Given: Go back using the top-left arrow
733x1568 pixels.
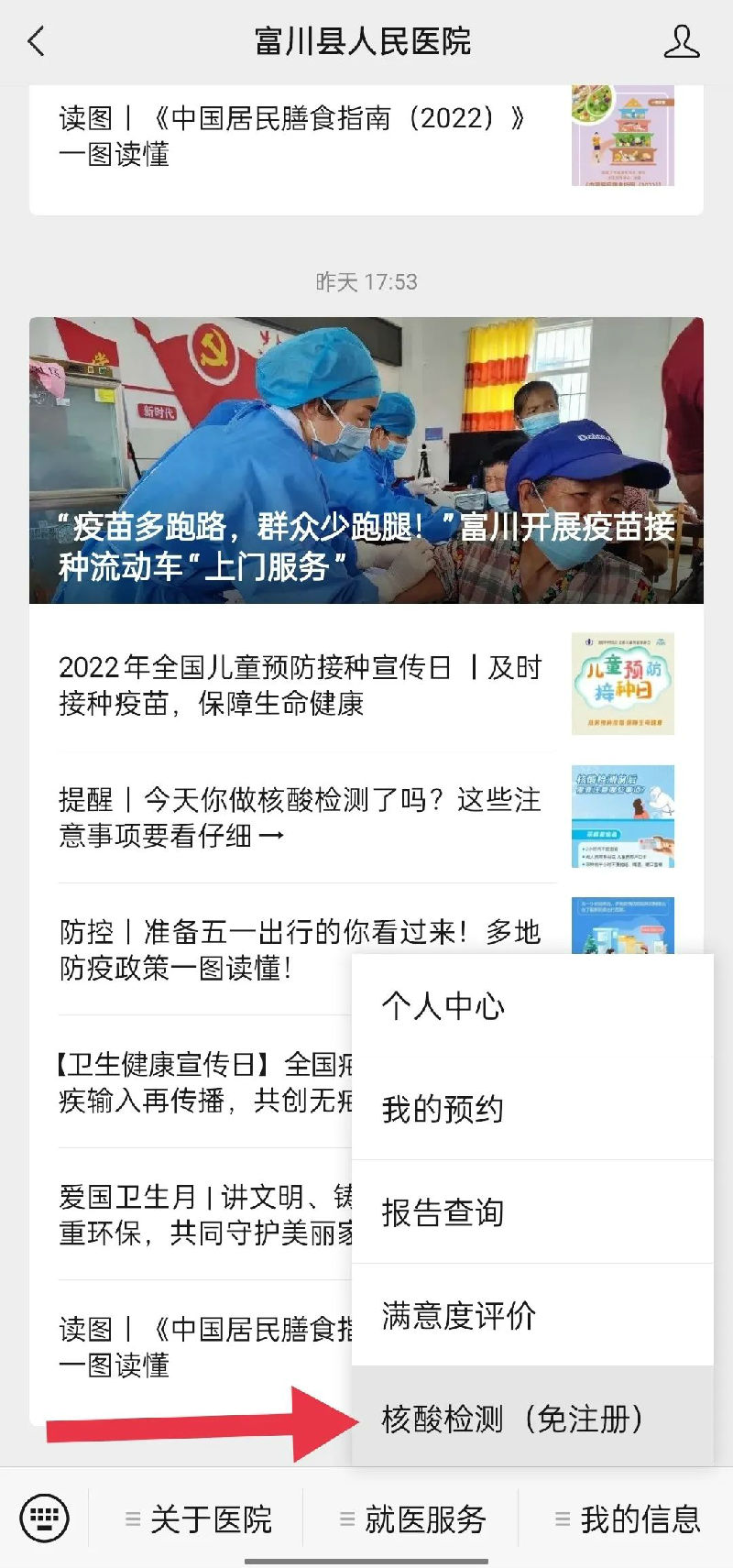Looking at the screenshot, I should [x=36, y=41].
